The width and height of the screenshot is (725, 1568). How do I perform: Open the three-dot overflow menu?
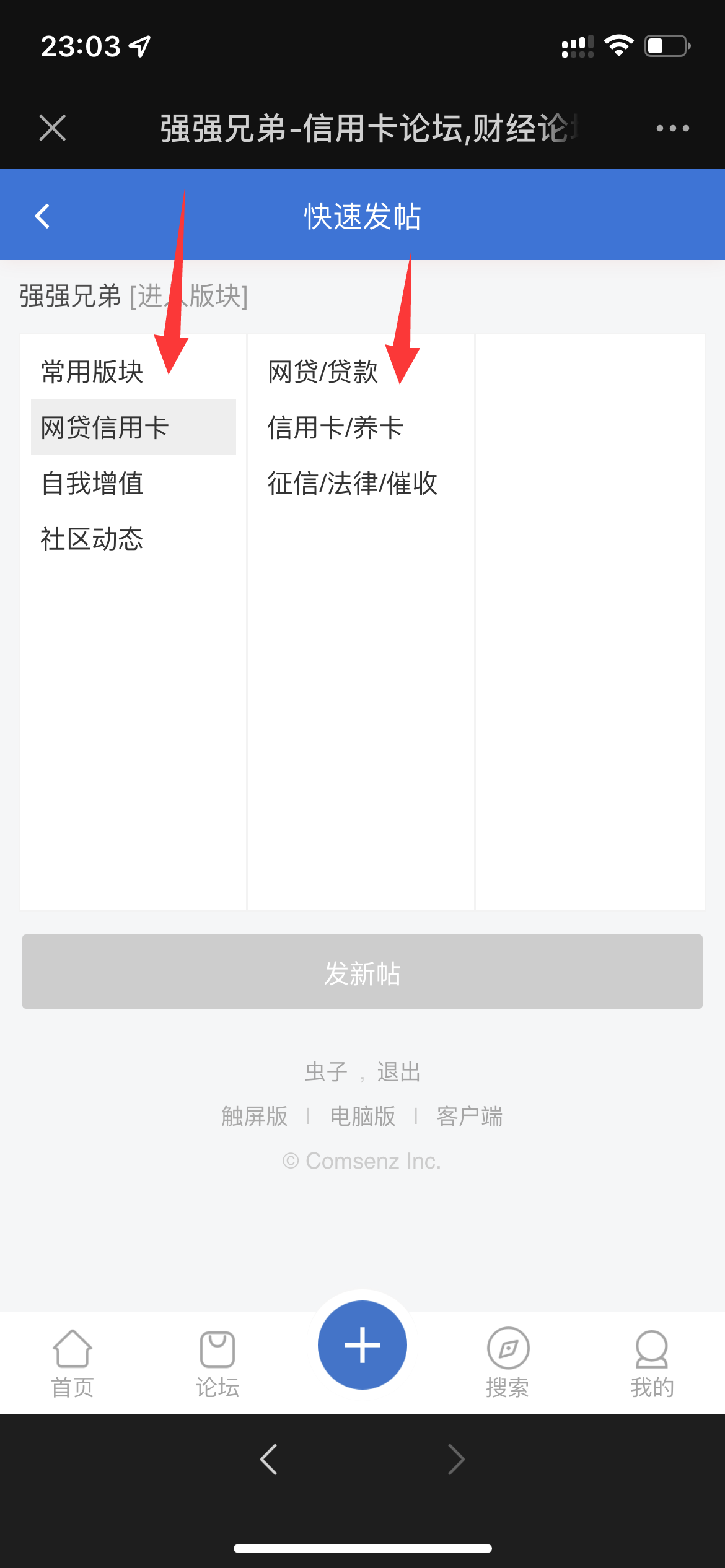point(672,128)
